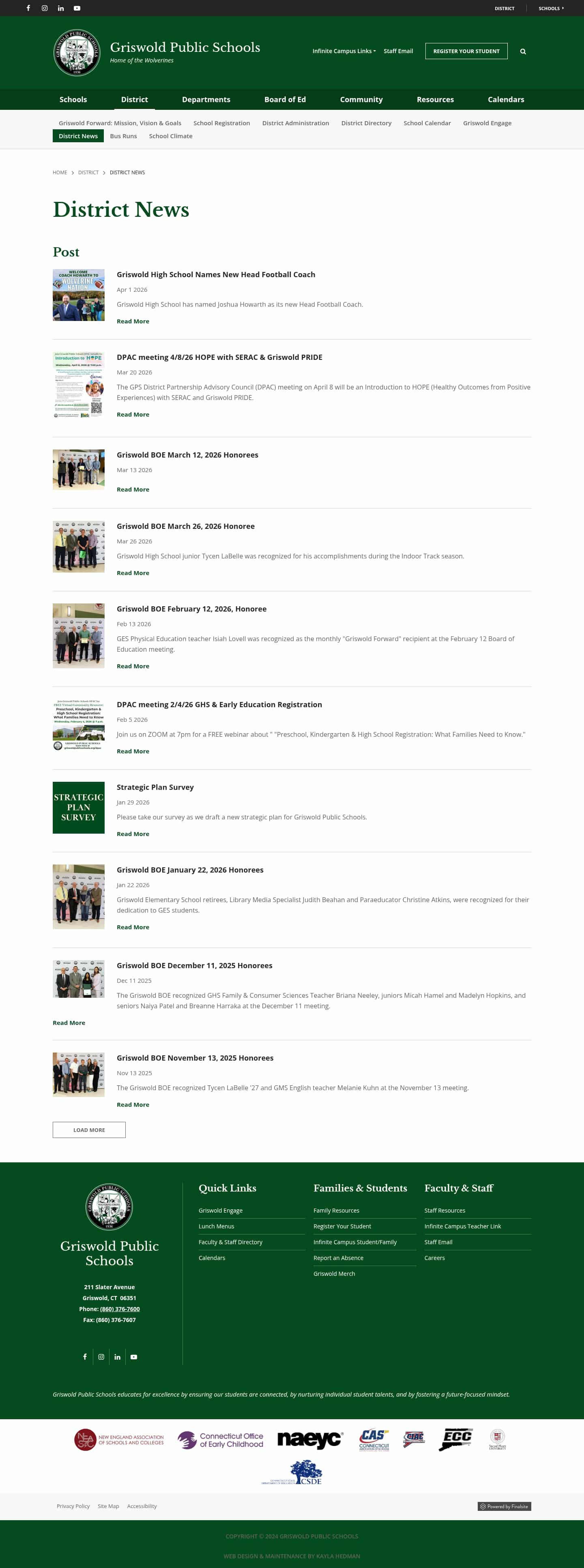Expand Infinite Campus Links dropdown
This screenshot has width=584, height=1568.
pos(344,51)
